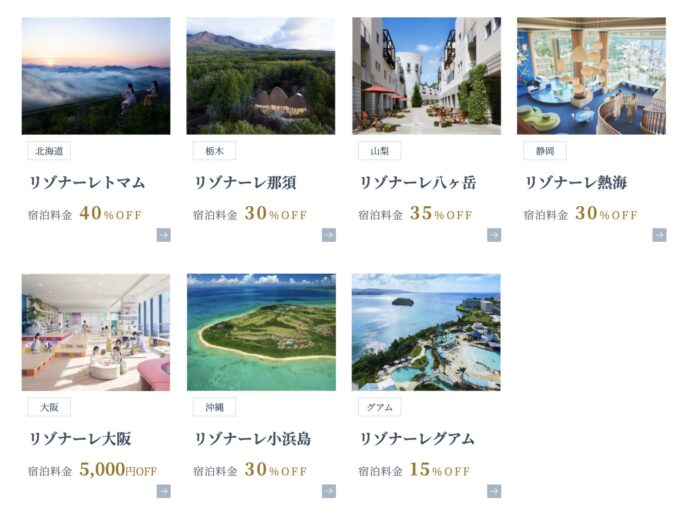Open the リゾナーレグアム photo

click(x=426, y=332)
